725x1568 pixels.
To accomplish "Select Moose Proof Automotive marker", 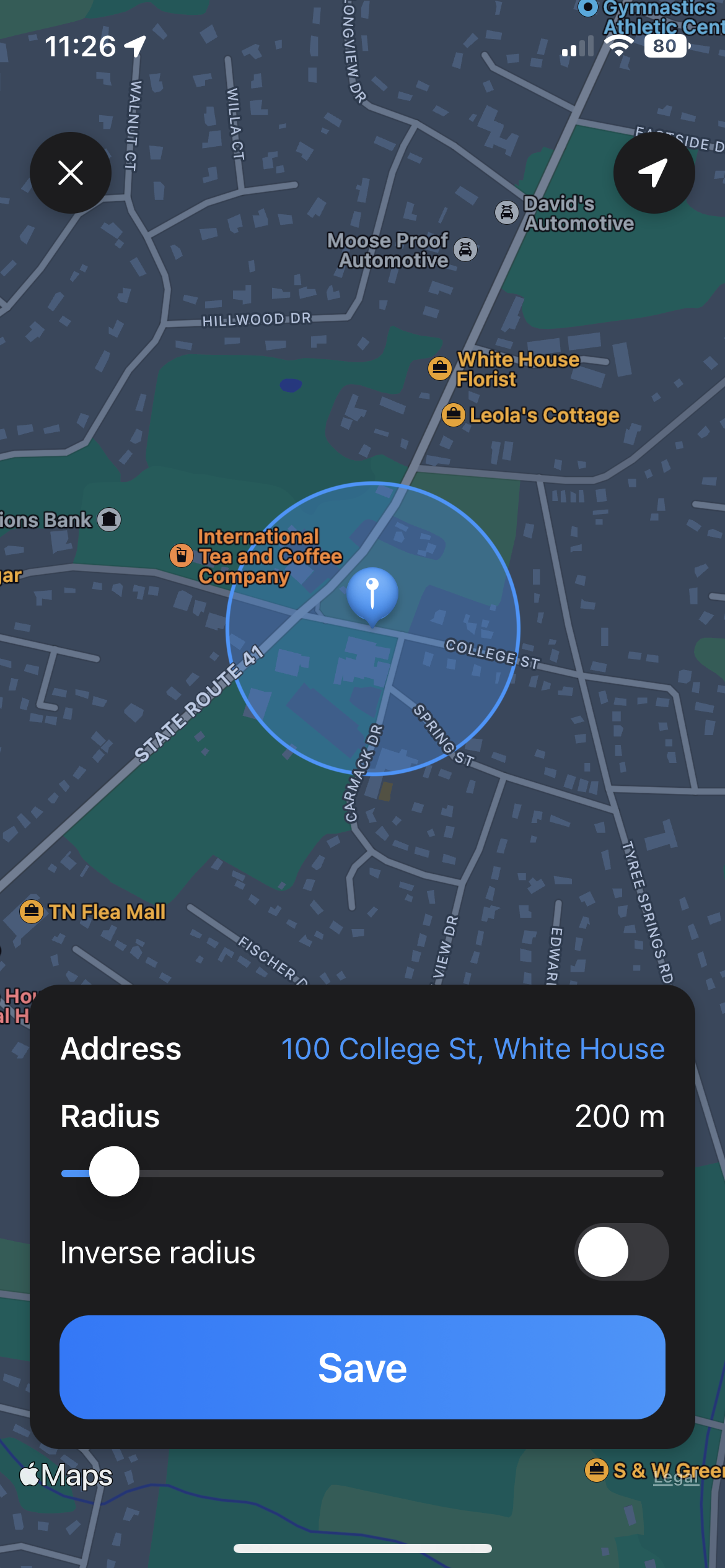I will pyautogui.click(x=465, y=250).
